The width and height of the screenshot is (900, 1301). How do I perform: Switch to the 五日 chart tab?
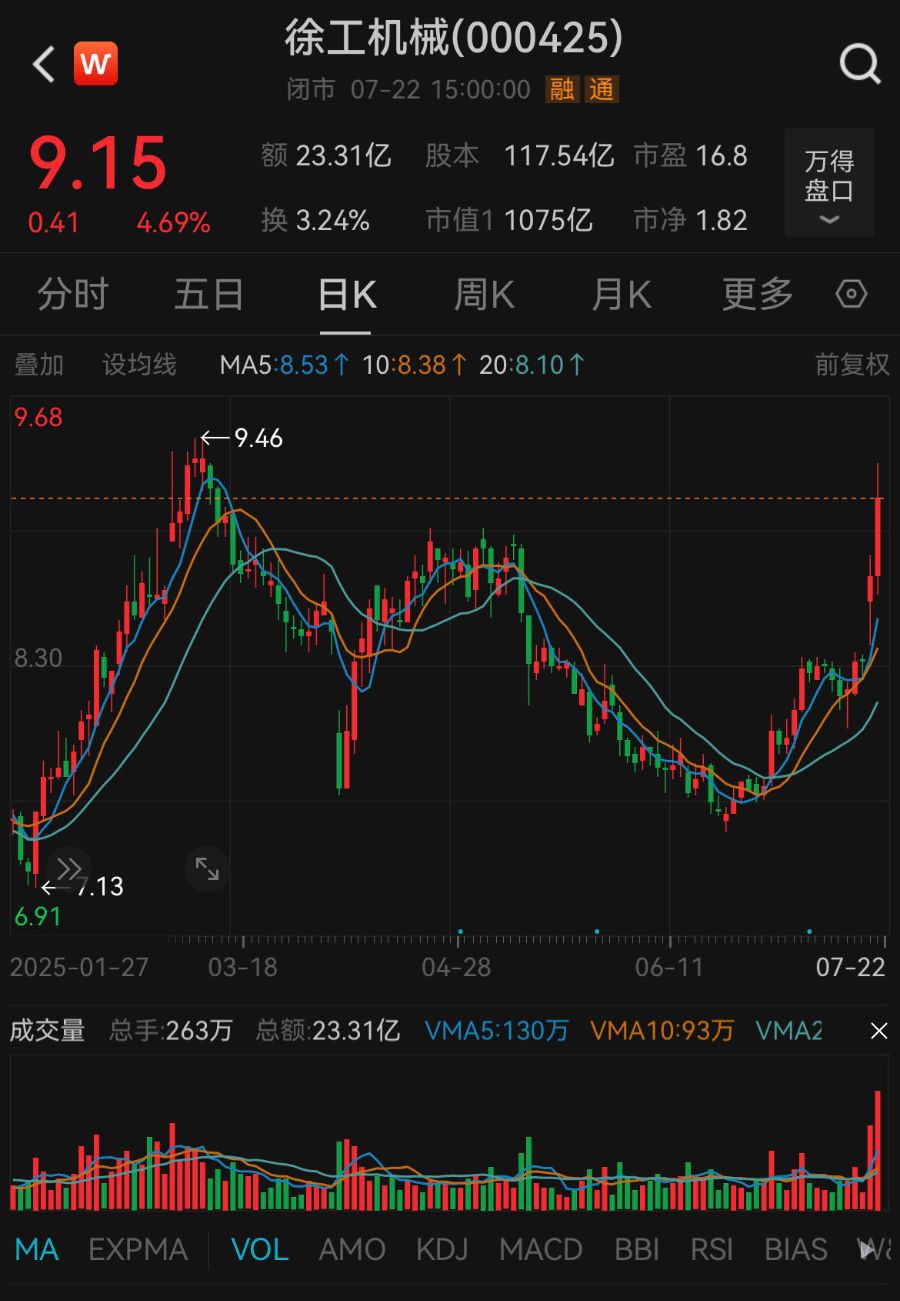209,295
